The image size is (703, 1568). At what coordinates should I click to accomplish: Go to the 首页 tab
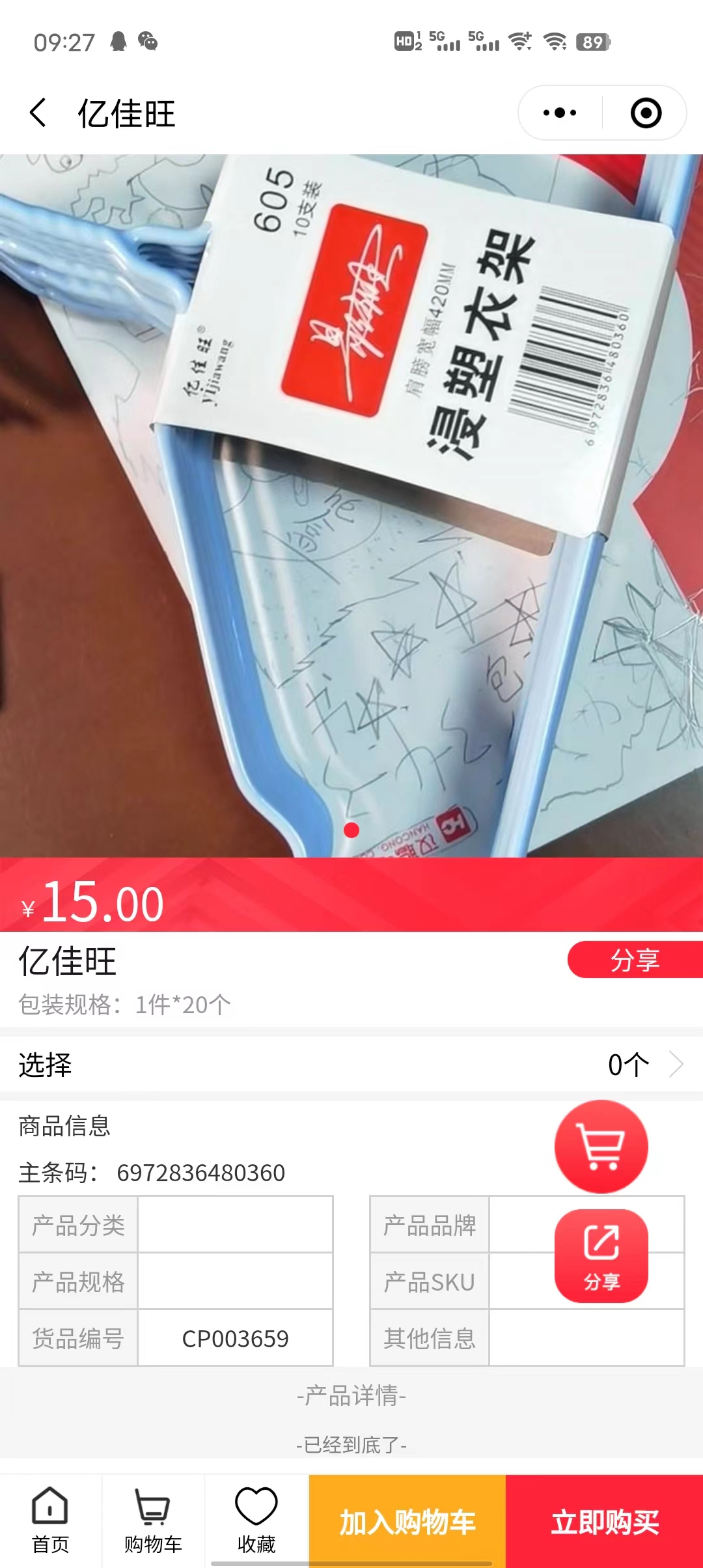50,1521
